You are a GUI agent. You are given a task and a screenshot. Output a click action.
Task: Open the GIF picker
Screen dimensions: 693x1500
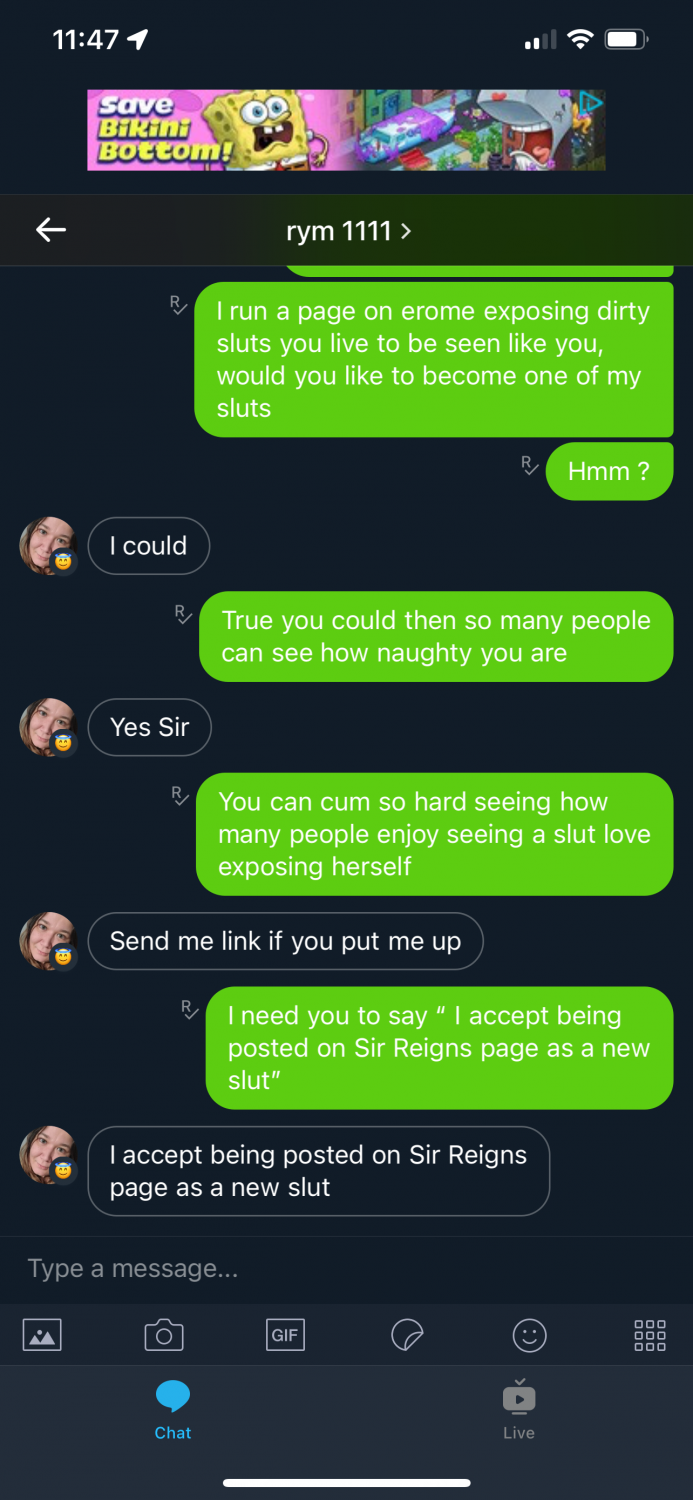point(285,1335)
